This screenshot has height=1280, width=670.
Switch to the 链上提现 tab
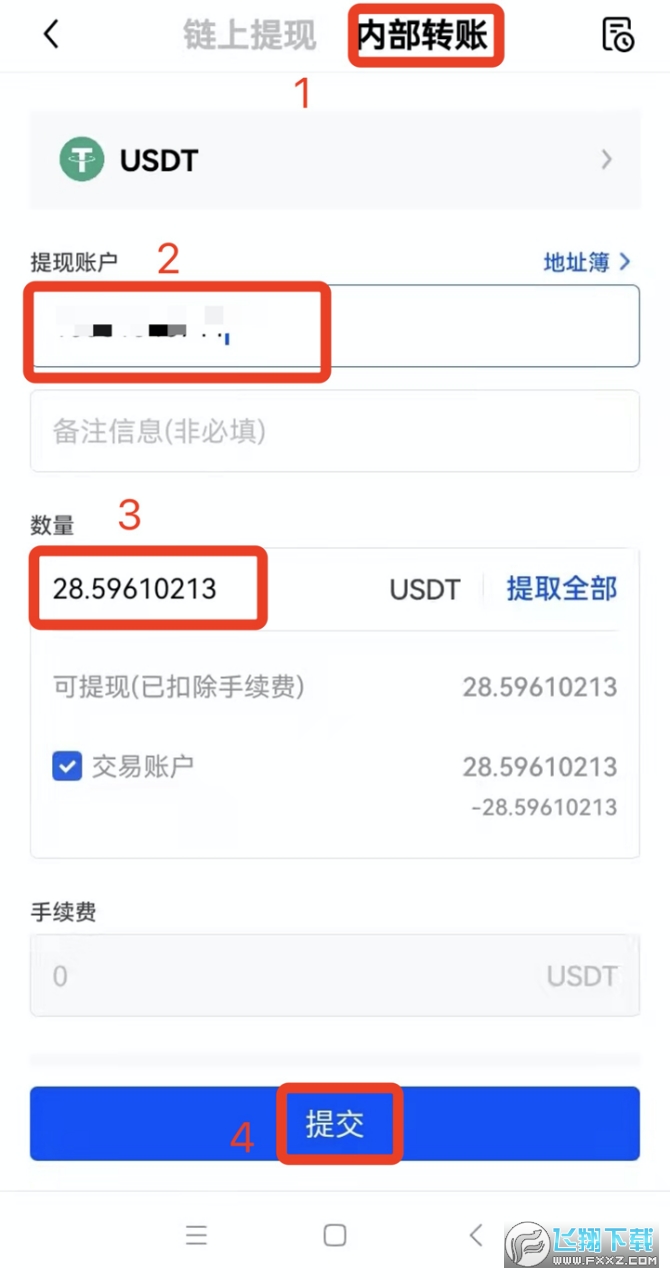pyautogui.click(x=249, y=35)
